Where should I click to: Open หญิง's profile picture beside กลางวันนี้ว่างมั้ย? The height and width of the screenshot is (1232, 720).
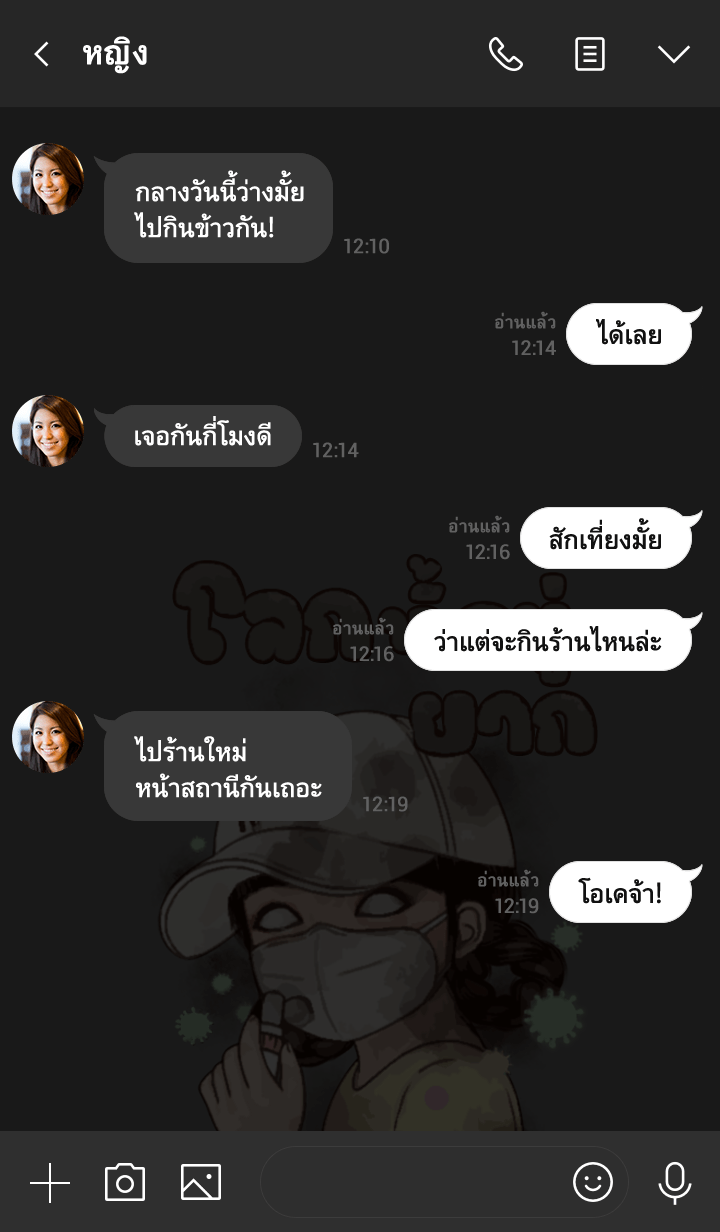48,179
